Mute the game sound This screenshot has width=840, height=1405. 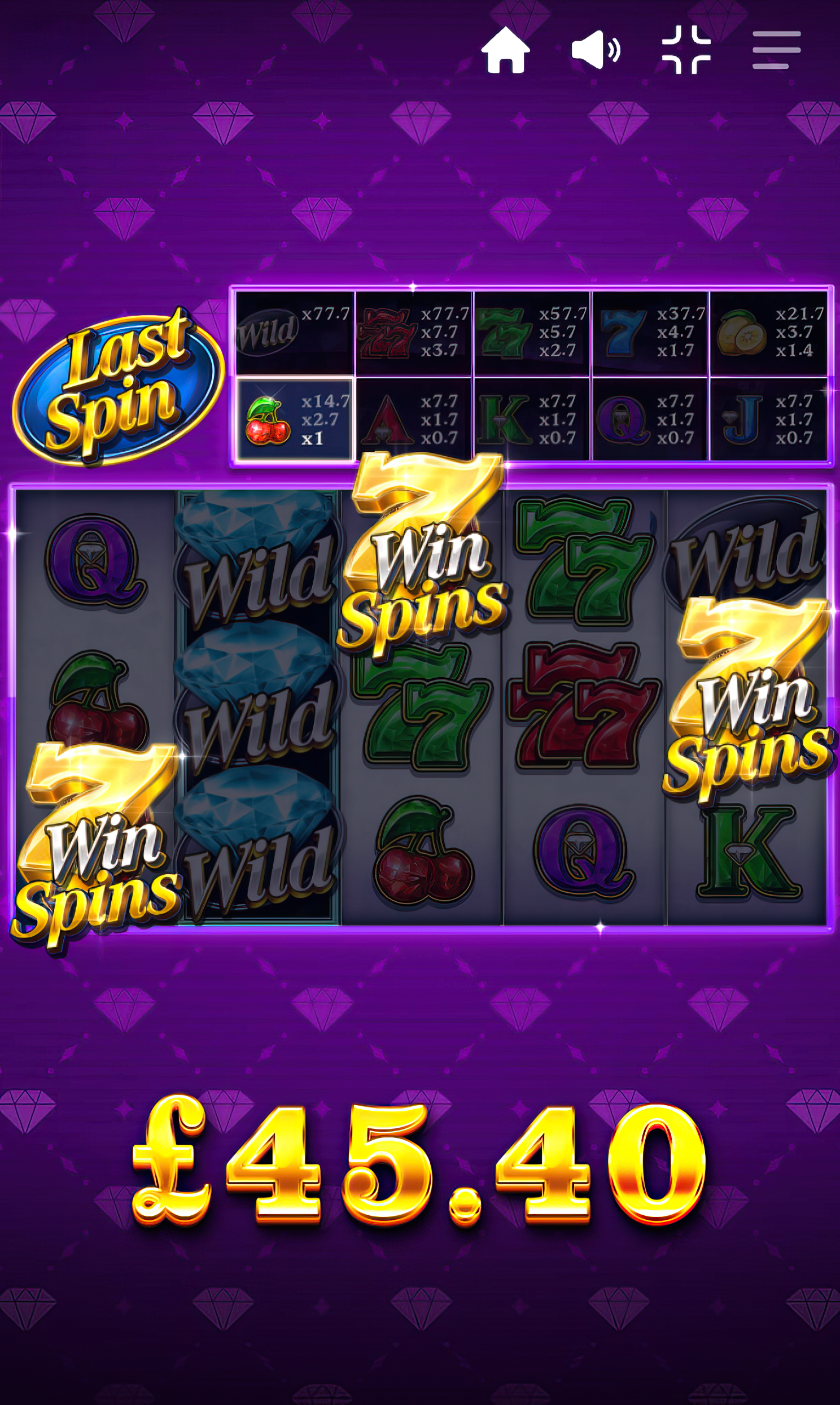(x=596, y=50)
